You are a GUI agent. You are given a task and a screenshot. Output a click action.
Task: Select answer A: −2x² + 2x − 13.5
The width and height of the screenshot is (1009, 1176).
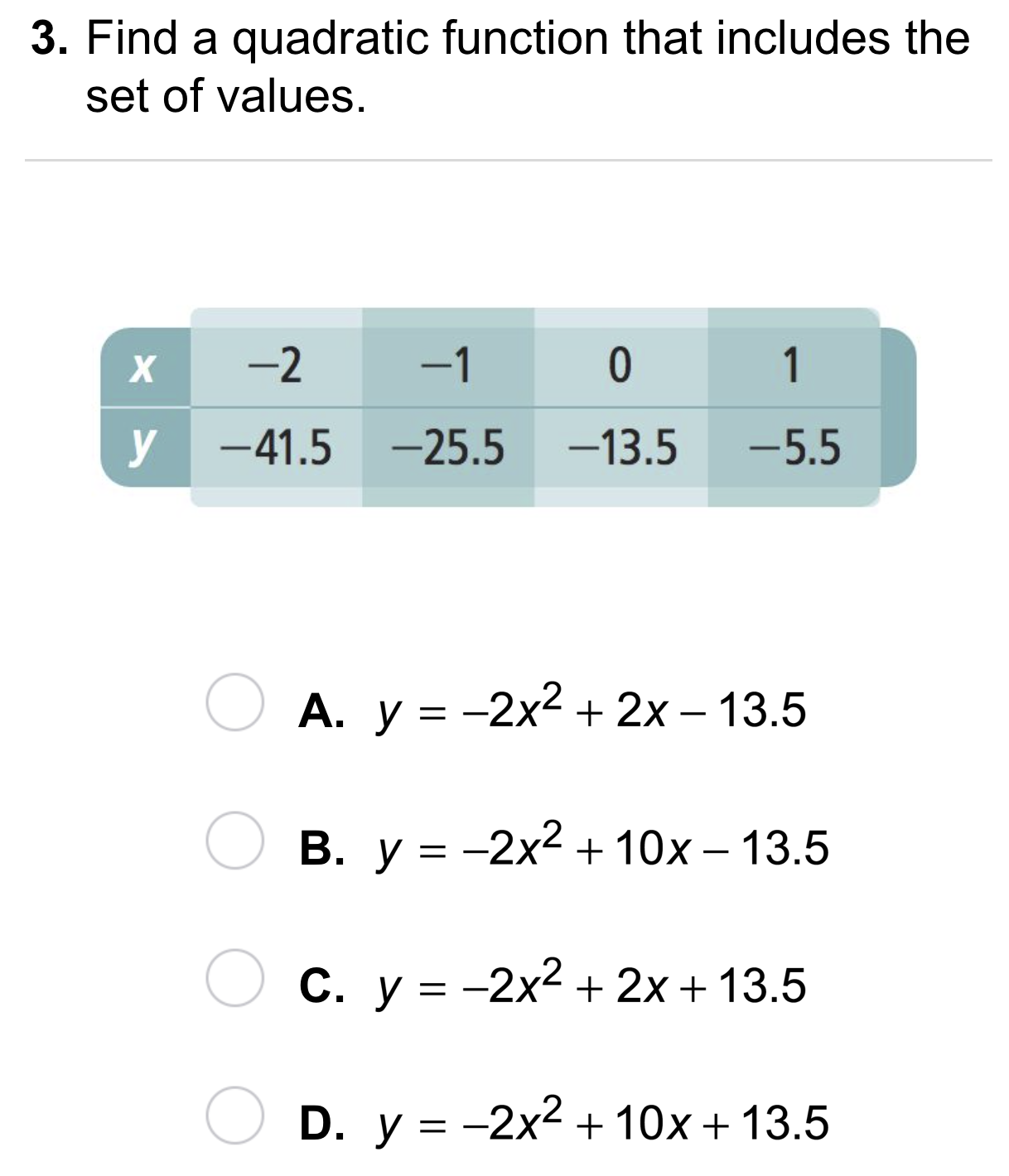235,702
